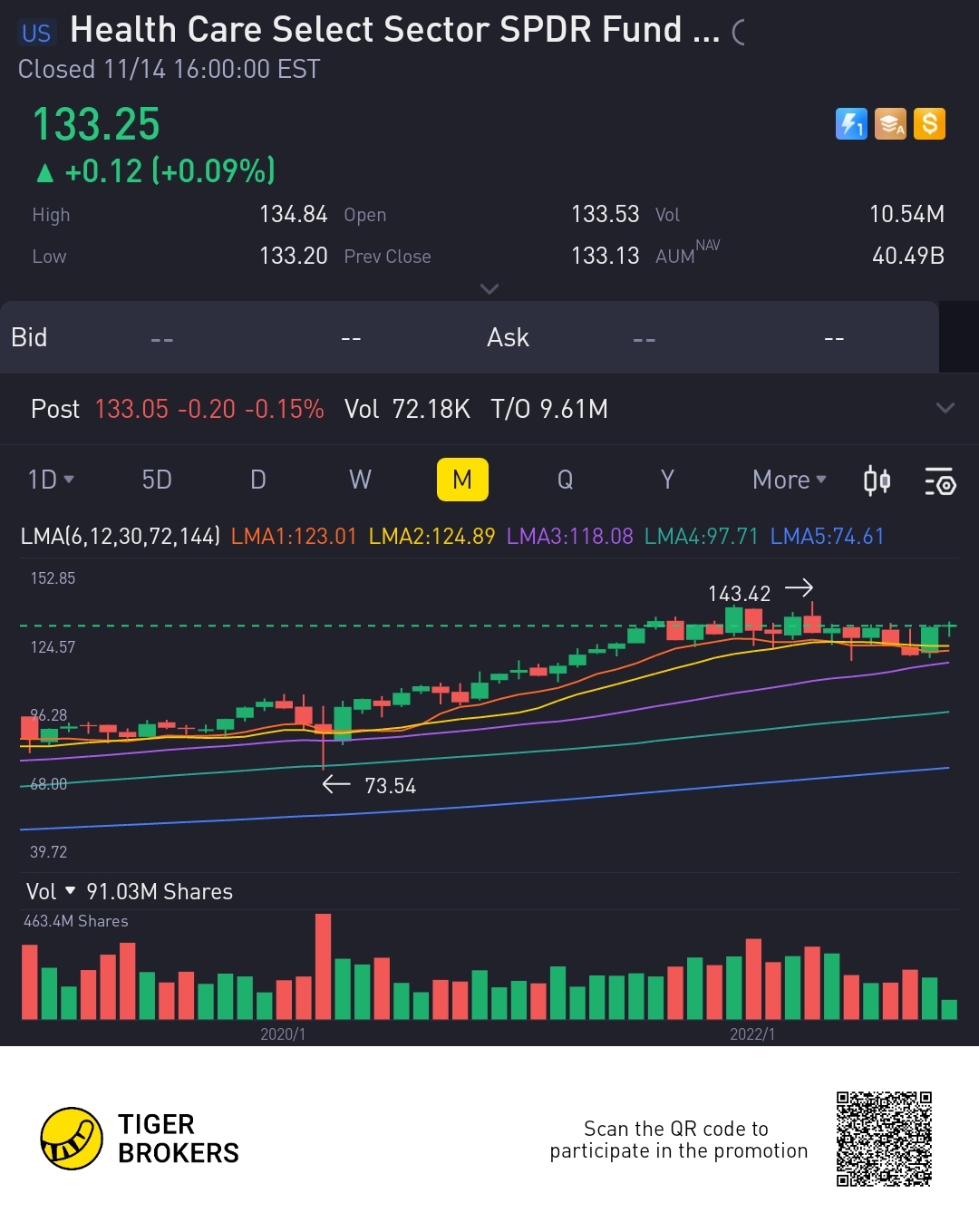Open the More timeframes dropdown
This screenshot has height=1232, width=979.
click(789, 480)
